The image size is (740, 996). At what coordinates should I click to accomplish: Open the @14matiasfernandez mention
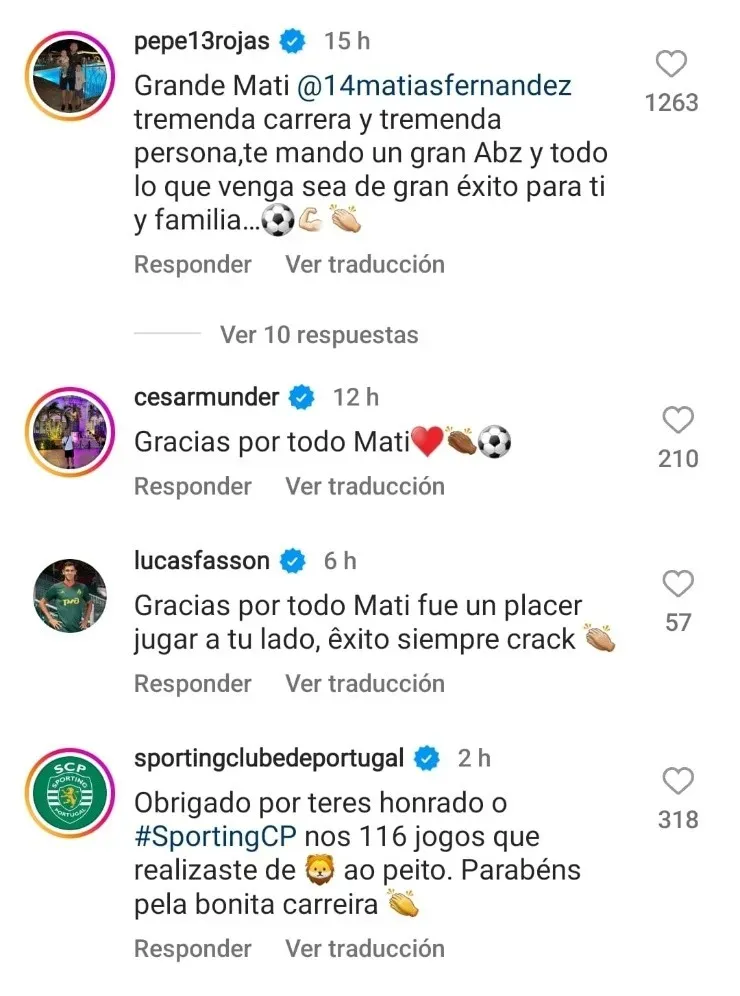pos(435,86)
